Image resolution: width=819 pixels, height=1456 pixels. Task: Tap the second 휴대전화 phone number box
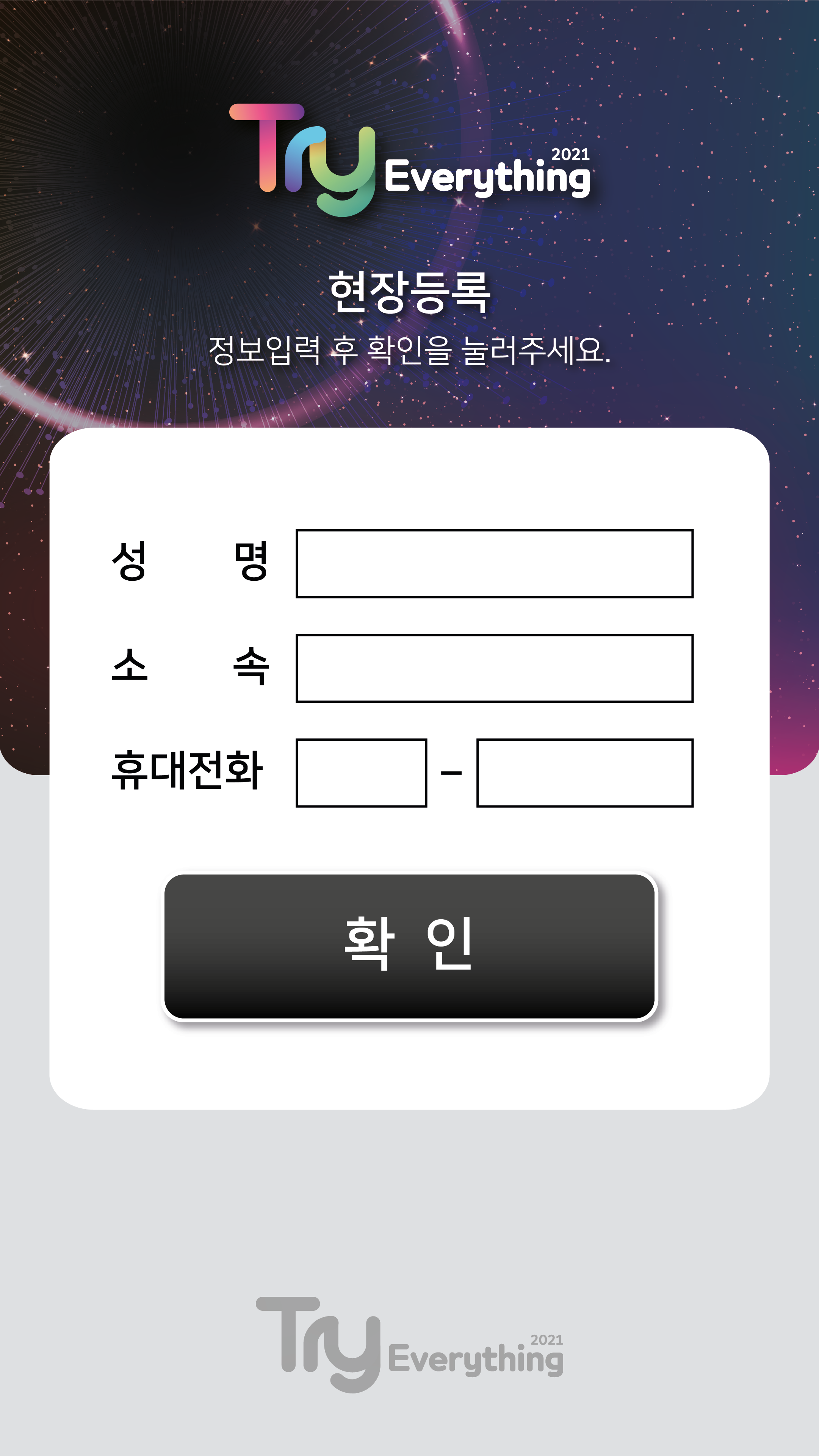pyautogui.click(x=584, y=773)
